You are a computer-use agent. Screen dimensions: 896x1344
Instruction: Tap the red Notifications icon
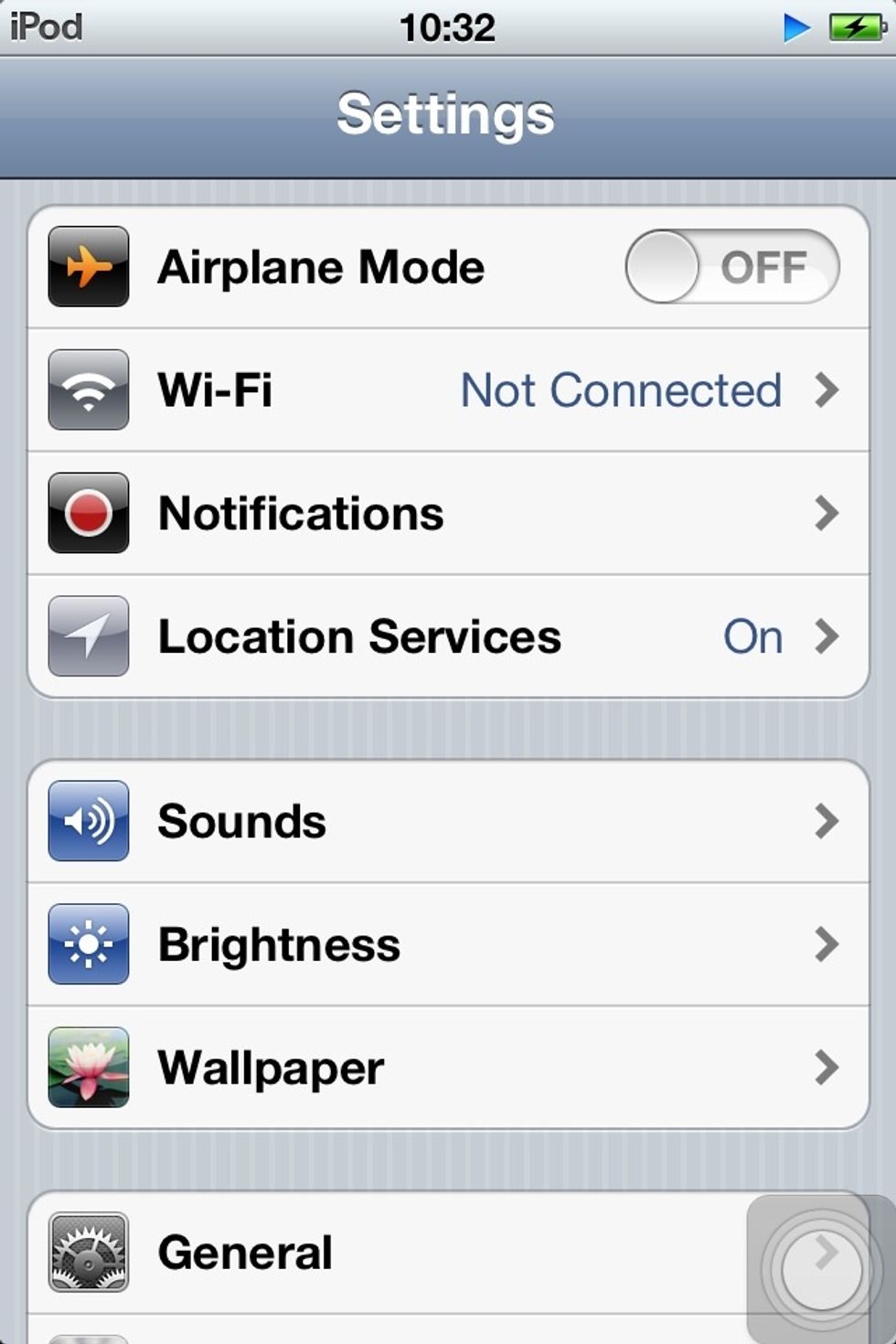[87, 514]
